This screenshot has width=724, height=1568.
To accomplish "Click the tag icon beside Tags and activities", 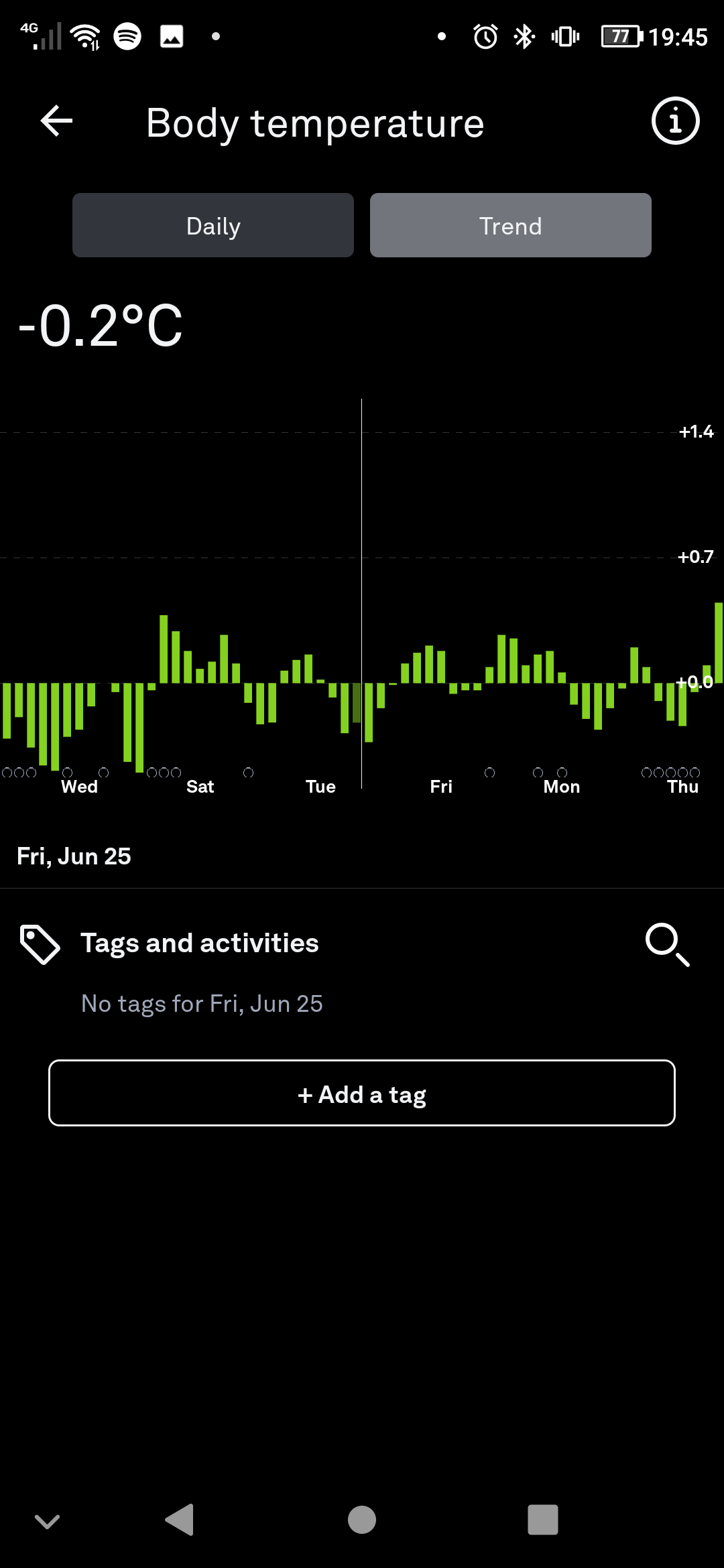I will [x=40, y=945].
